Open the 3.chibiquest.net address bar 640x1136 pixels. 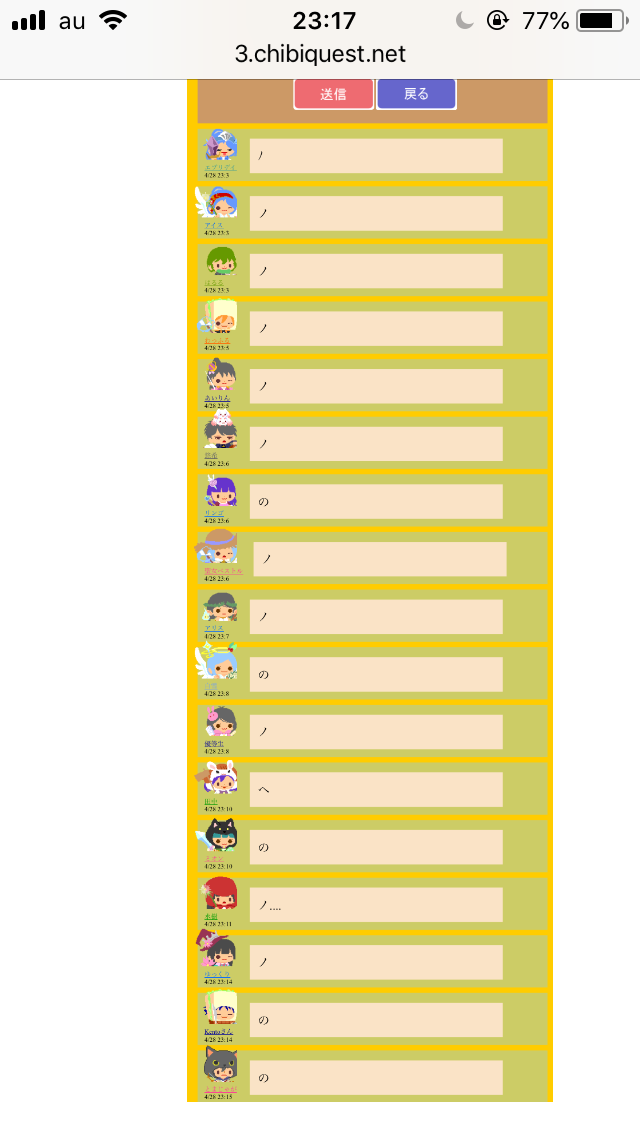coord(320,54)
